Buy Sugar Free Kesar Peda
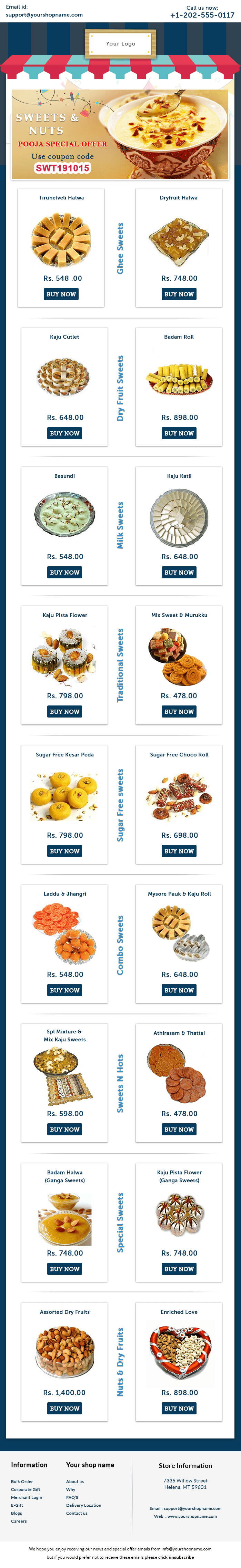Image resolution: width=241 pixels, height=1568 pixels. (x=64, y=851)
